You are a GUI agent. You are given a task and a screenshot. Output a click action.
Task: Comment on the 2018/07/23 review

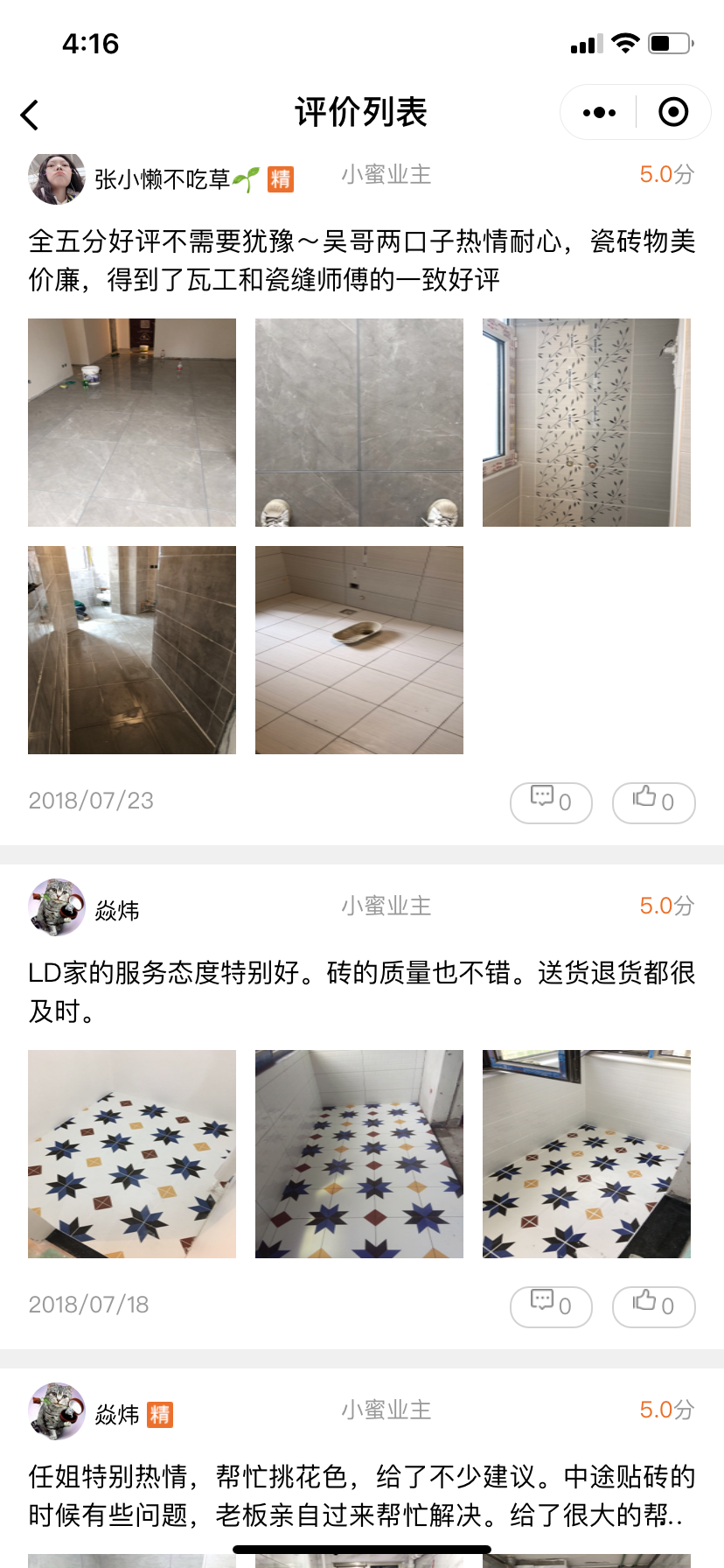click(x=551, y=801)
